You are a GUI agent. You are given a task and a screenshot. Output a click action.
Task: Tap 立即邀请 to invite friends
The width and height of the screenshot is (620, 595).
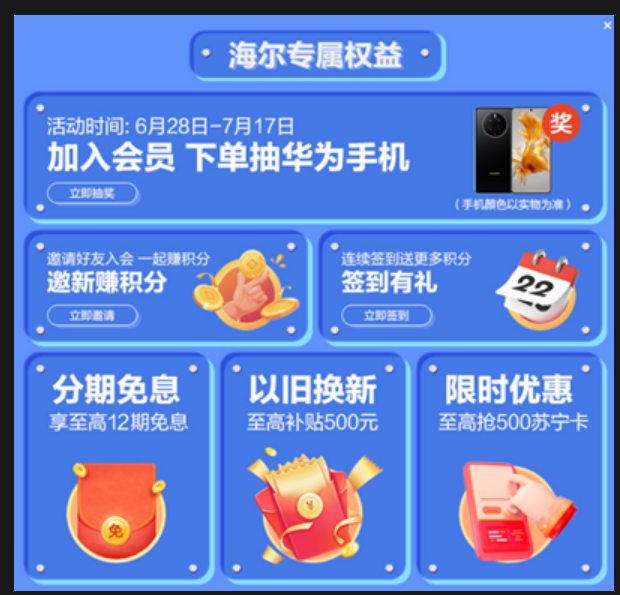point(92,316)
